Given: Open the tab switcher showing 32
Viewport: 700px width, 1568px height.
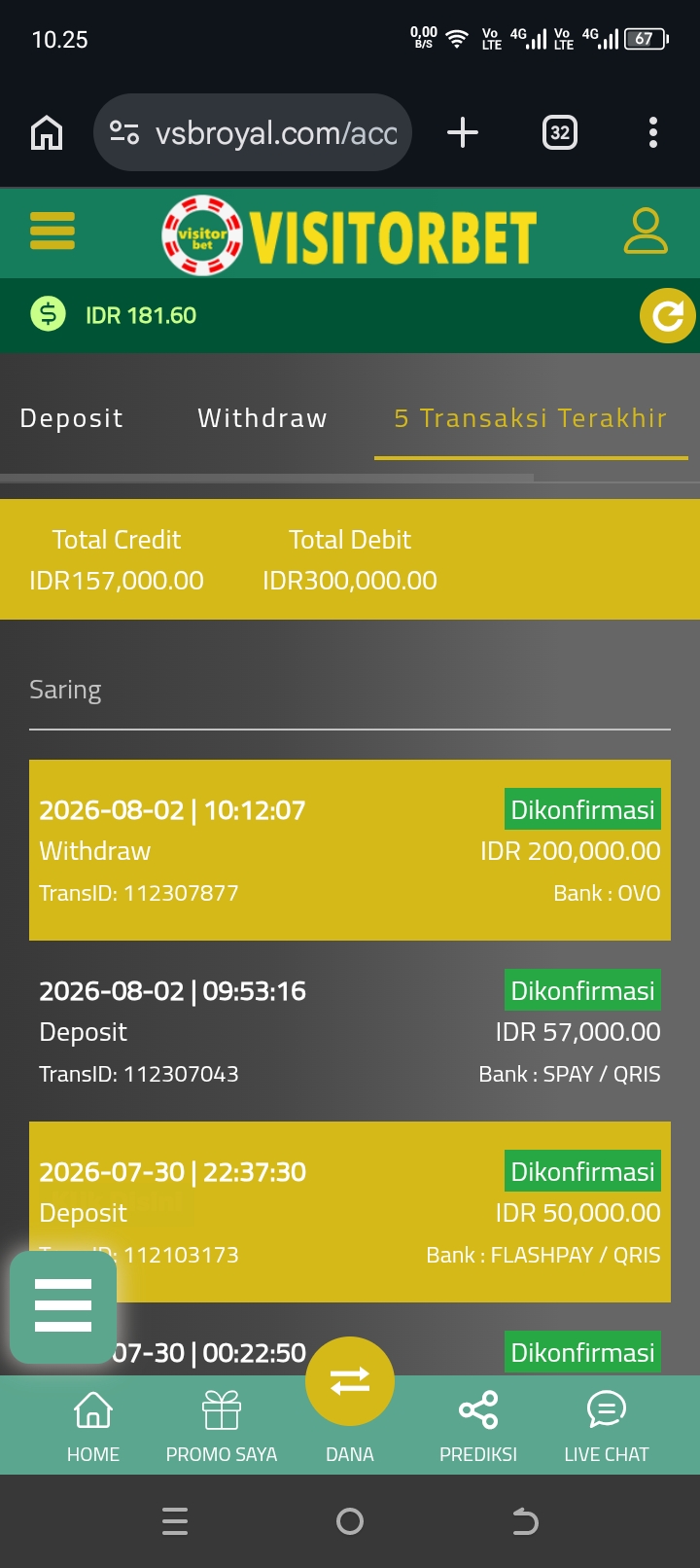Looking at the screenshot, I should [559, 132].
